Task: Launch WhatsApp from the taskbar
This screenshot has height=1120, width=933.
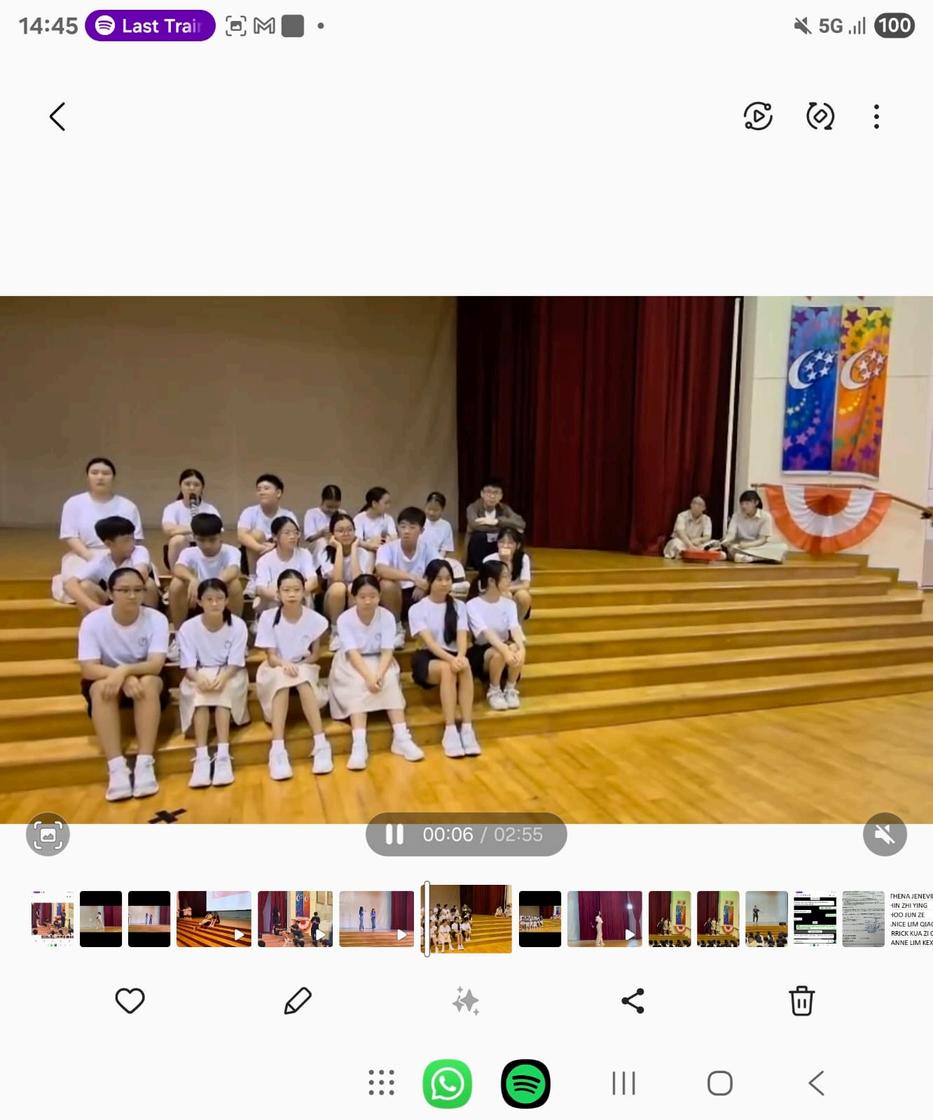Action: pyautogui.click(x=447, y=1083)
